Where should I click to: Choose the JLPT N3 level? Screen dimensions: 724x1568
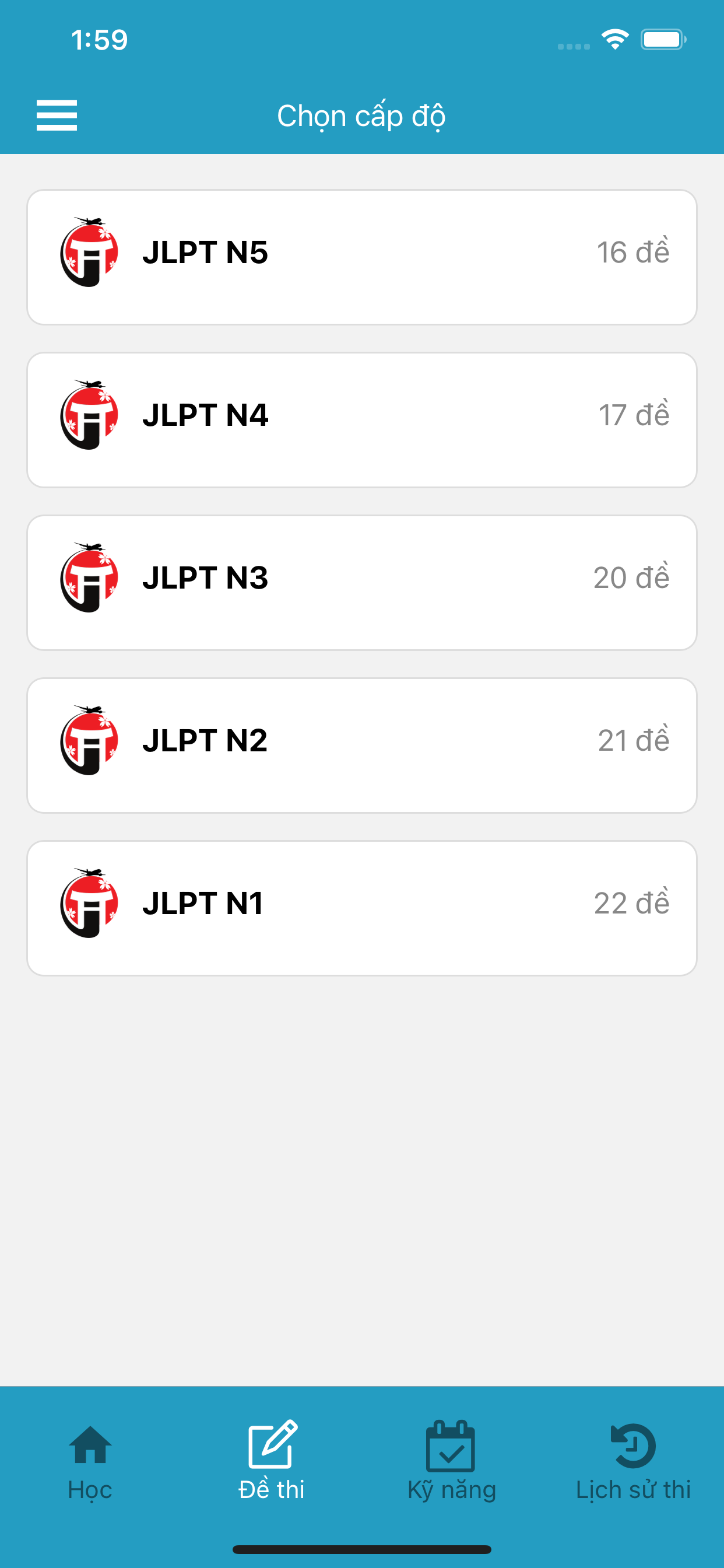click(361, 583)
